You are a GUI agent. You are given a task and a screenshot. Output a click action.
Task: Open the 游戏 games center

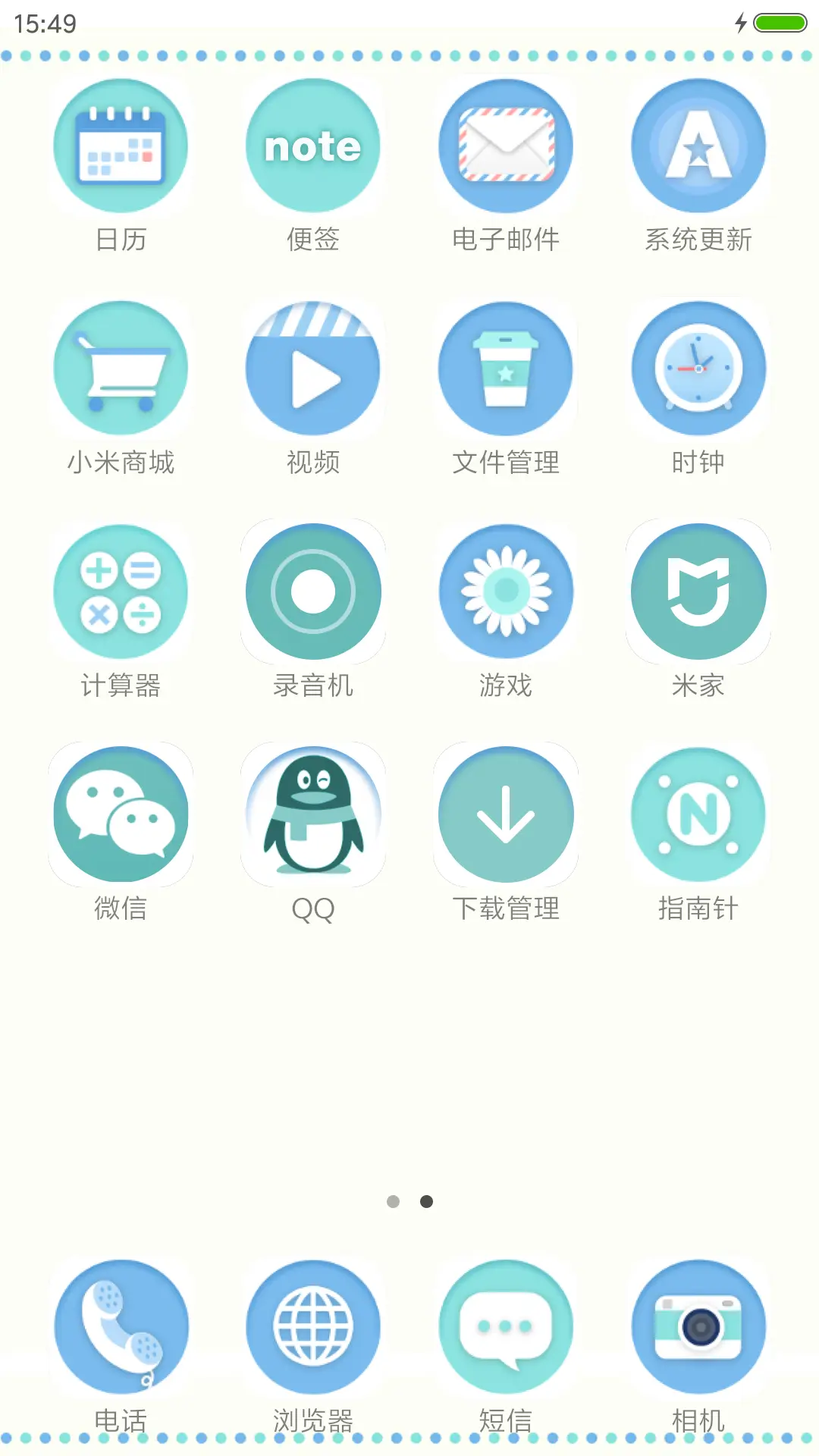[x=506, y=591]
